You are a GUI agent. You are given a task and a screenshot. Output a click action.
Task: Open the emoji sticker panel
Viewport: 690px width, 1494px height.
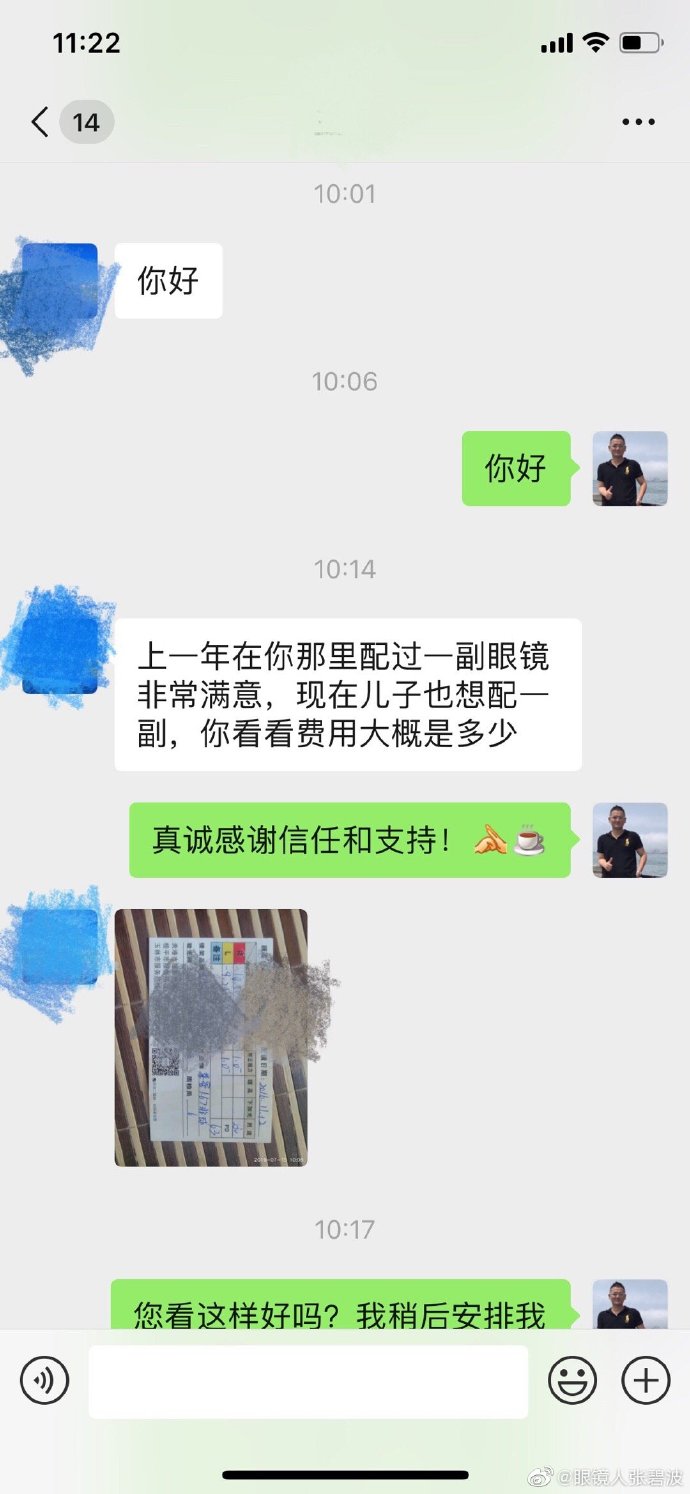tap(572, 1381)
